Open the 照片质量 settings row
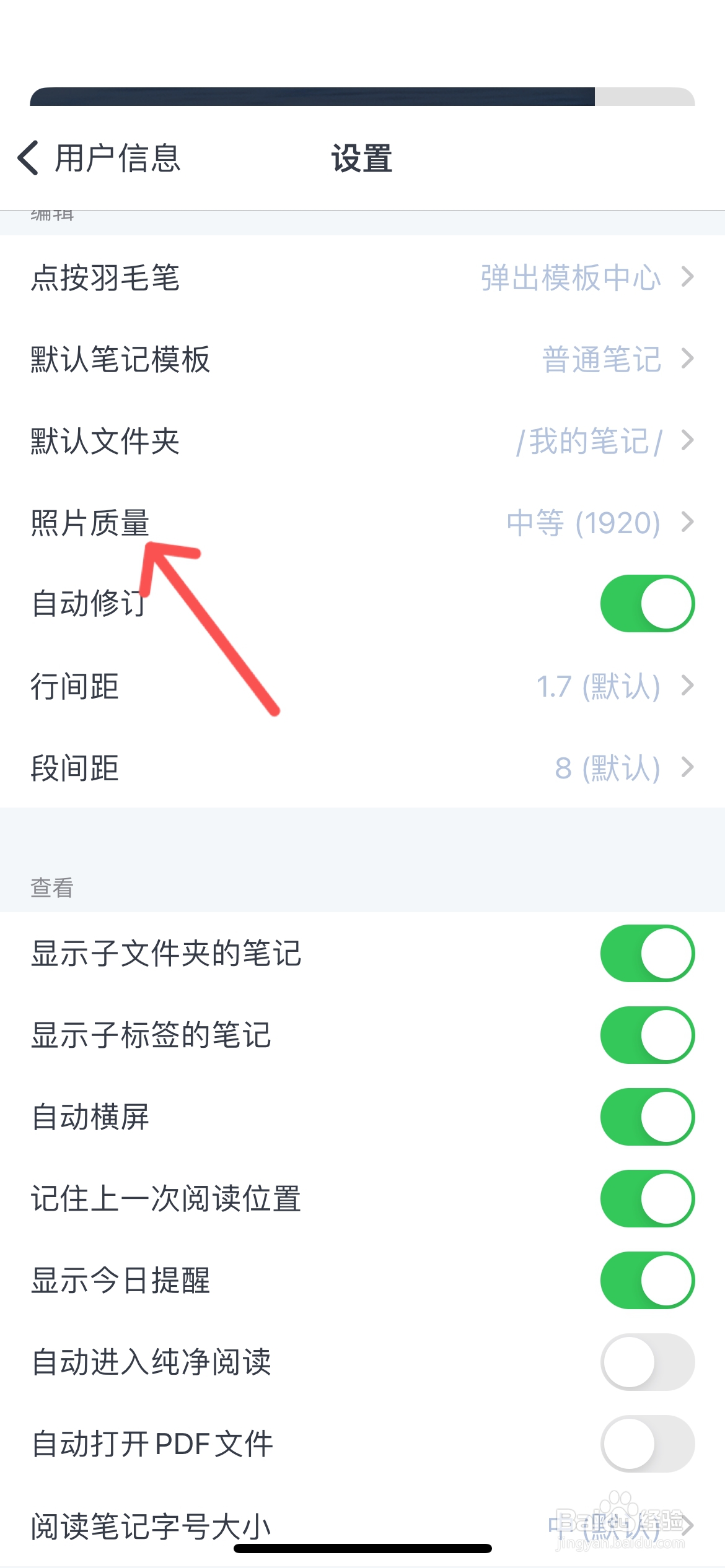The height and width of the screenshot is (1568, 725). pos(362,523)
